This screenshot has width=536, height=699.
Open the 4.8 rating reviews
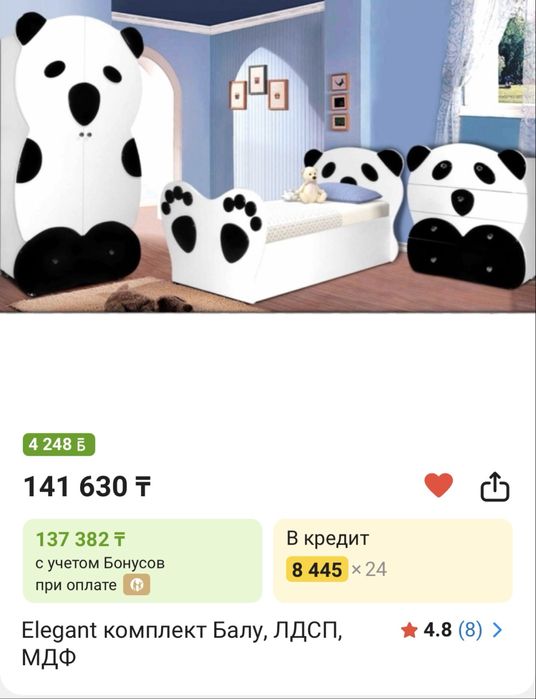click(x=451, y=630)
